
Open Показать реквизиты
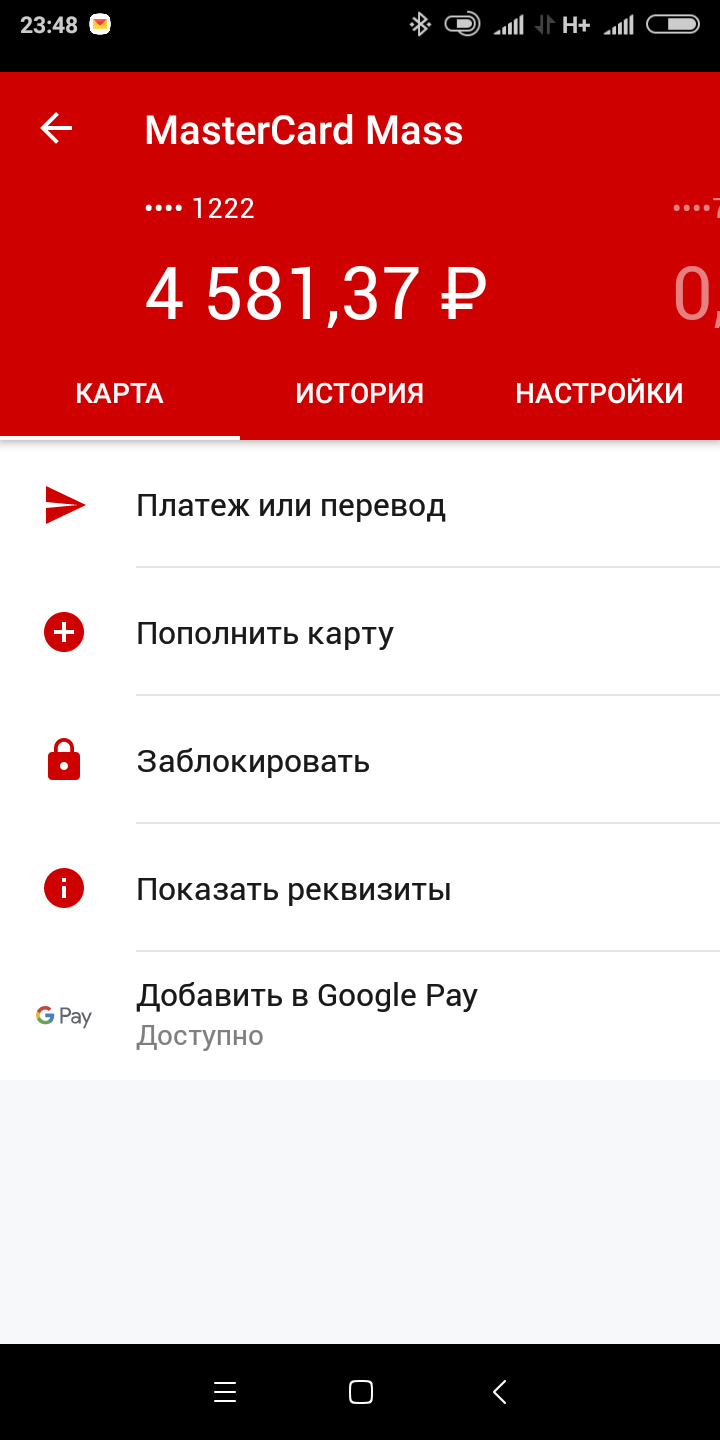coord(360,889)
